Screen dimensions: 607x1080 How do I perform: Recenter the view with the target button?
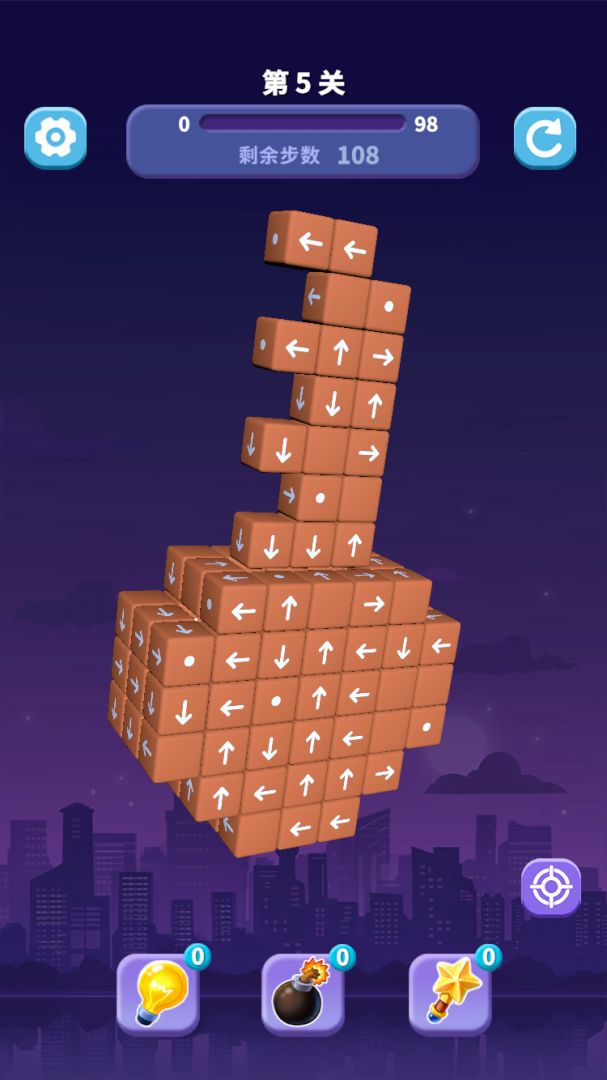click(551, 888)
